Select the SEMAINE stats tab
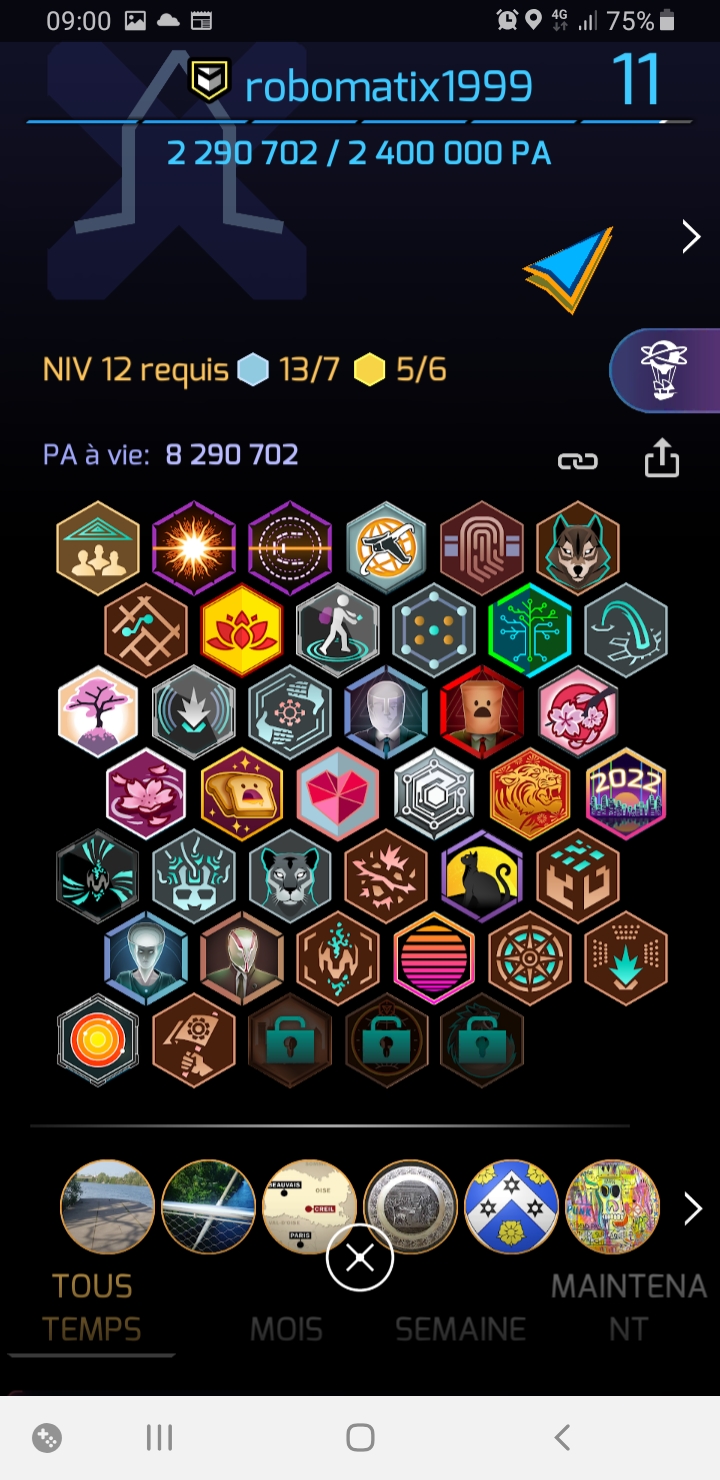Viewport: 720px width, 1480px height. tap(460, 1329)
